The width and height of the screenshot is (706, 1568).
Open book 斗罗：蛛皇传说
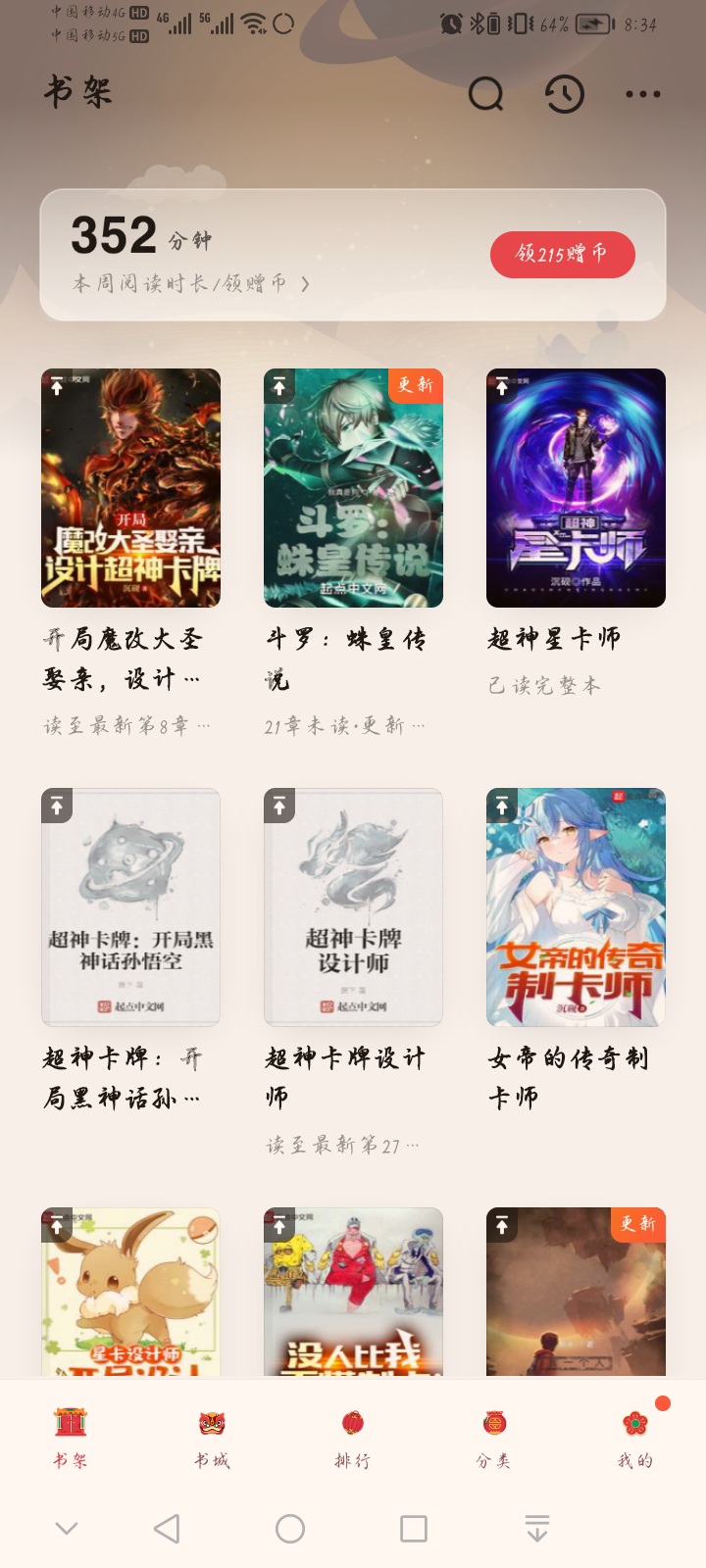[353, 488]
